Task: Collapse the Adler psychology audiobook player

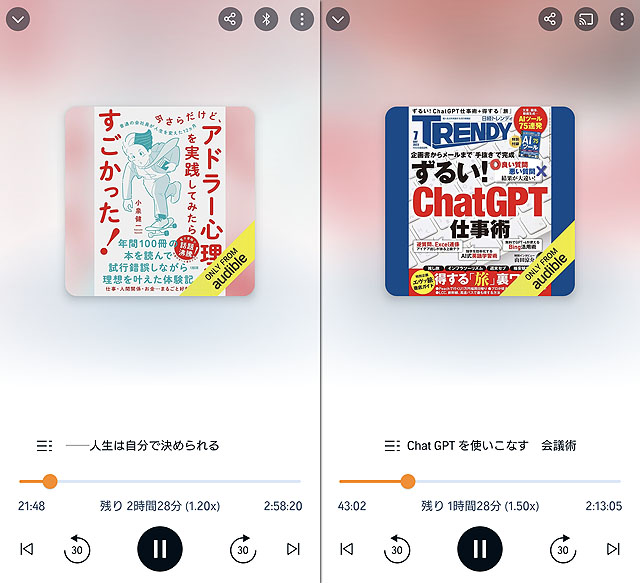Action: [19, 19]
